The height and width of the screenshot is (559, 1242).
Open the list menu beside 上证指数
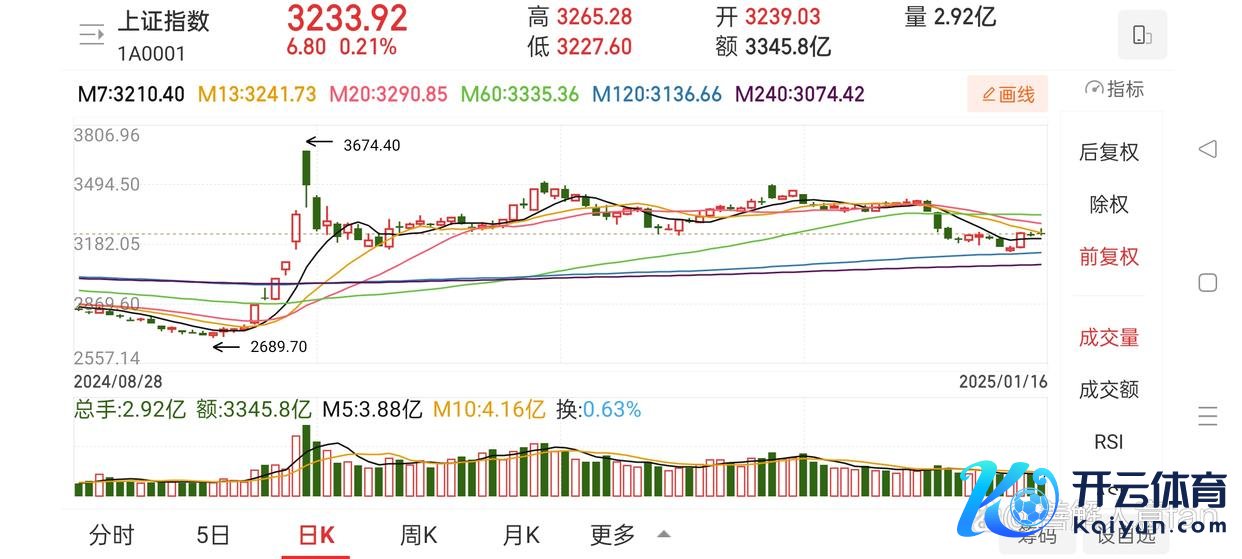point(91,35)
